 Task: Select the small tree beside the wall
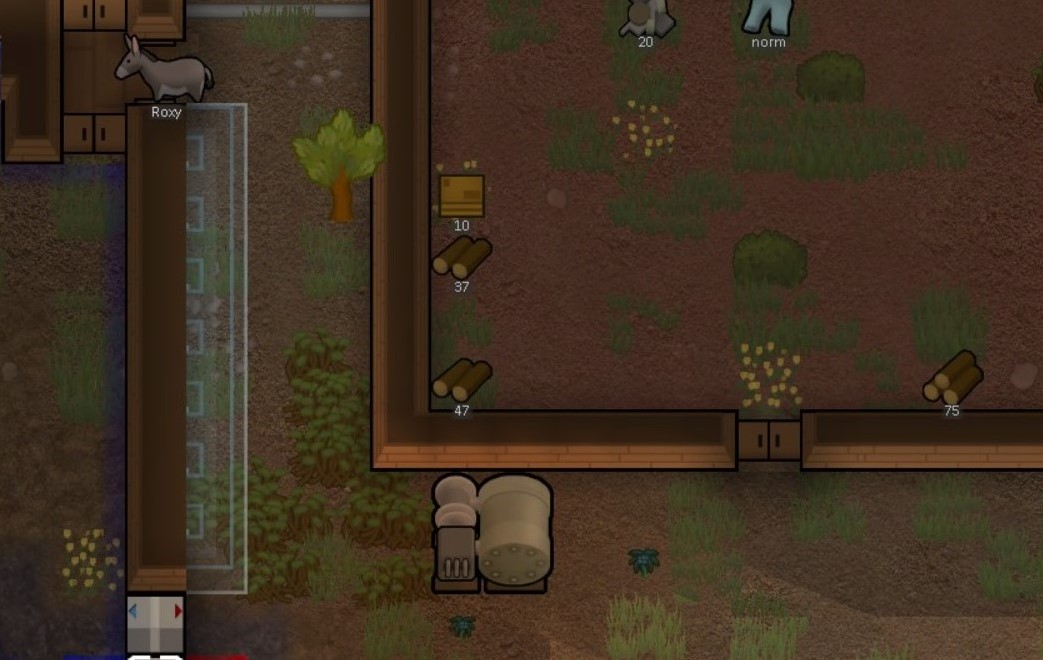pos(340,165)
